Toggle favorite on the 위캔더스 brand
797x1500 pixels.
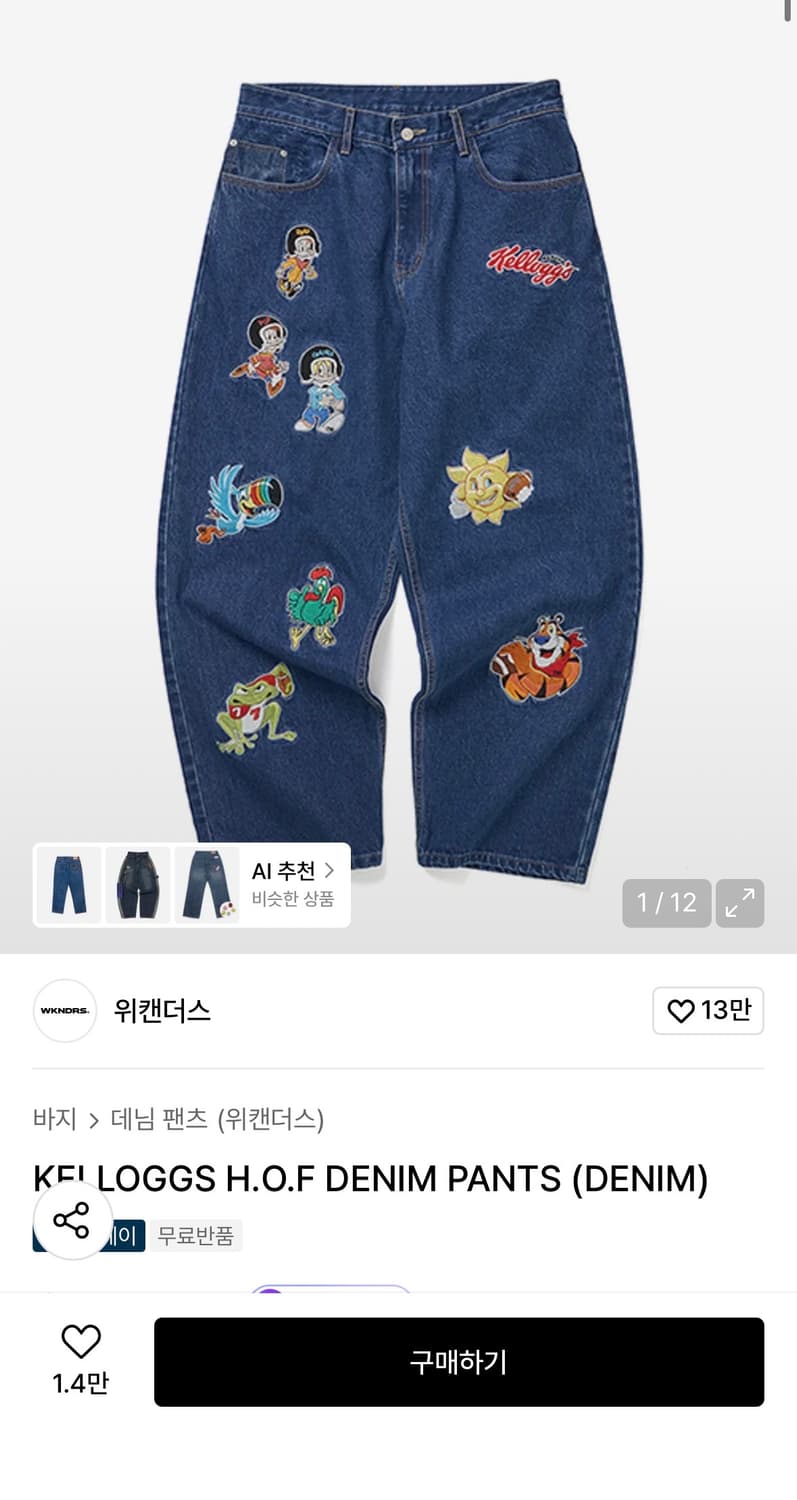(708, 1011)
